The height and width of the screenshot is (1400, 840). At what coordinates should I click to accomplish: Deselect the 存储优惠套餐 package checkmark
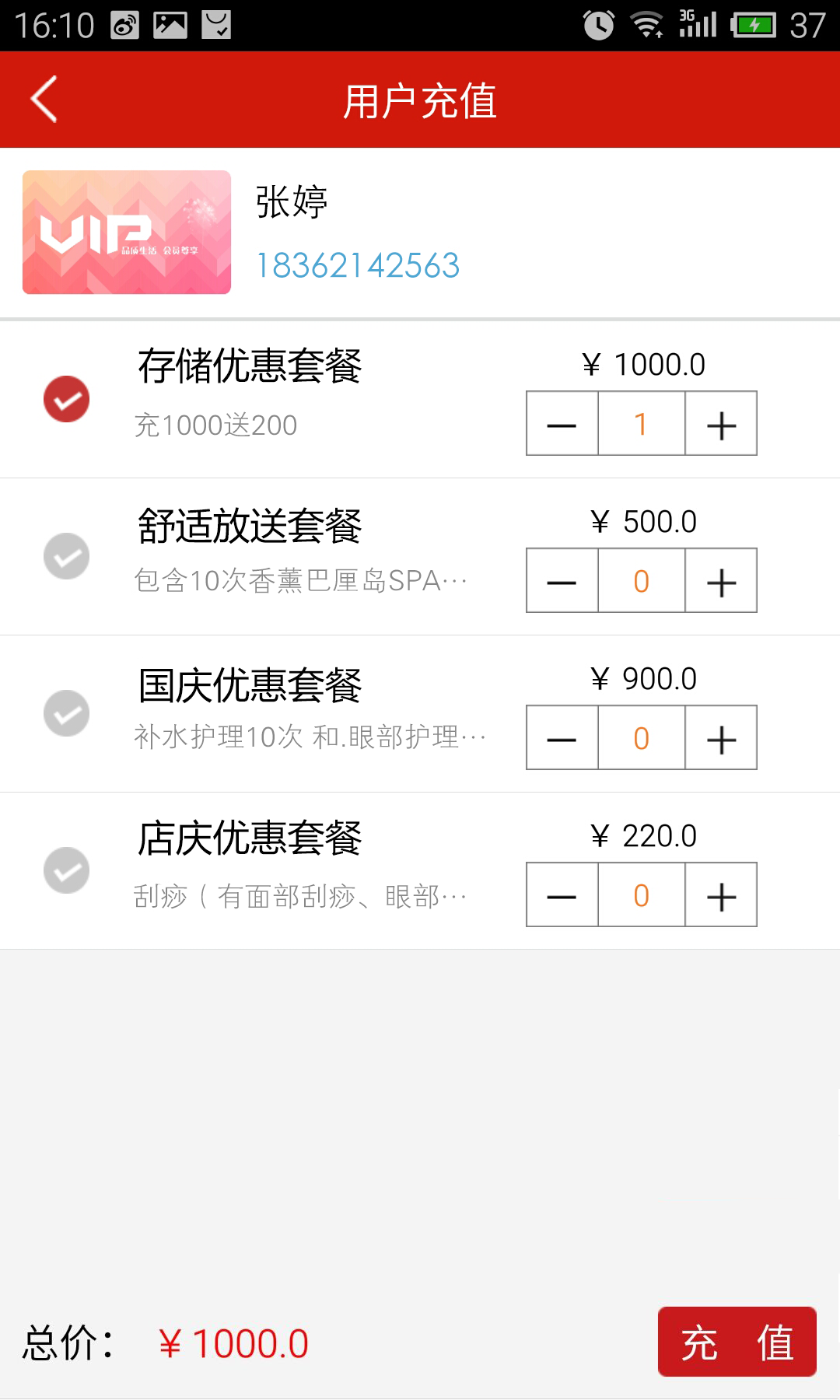tap(67, 399)
